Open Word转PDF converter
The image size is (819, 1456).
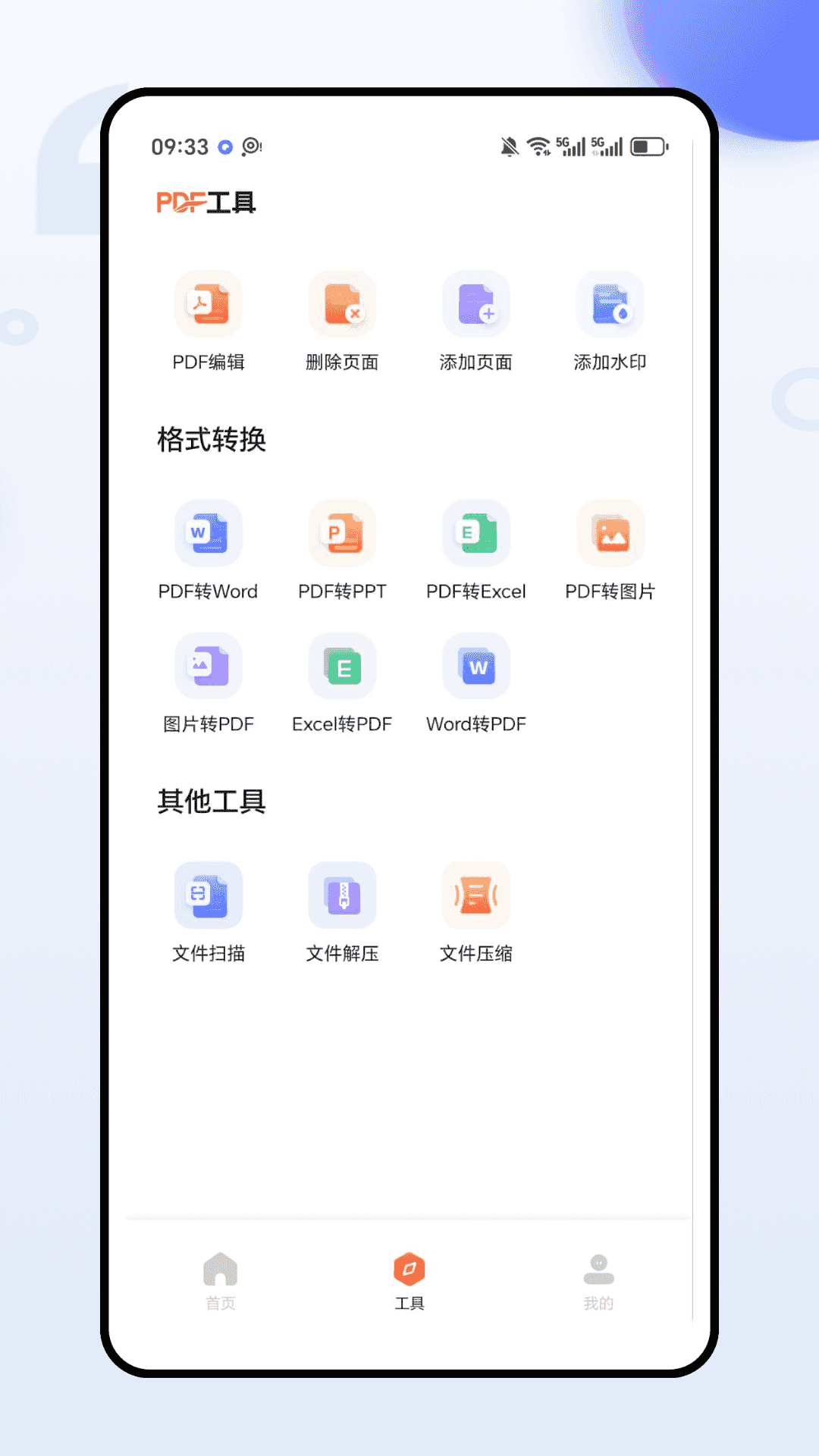(475, 684)
